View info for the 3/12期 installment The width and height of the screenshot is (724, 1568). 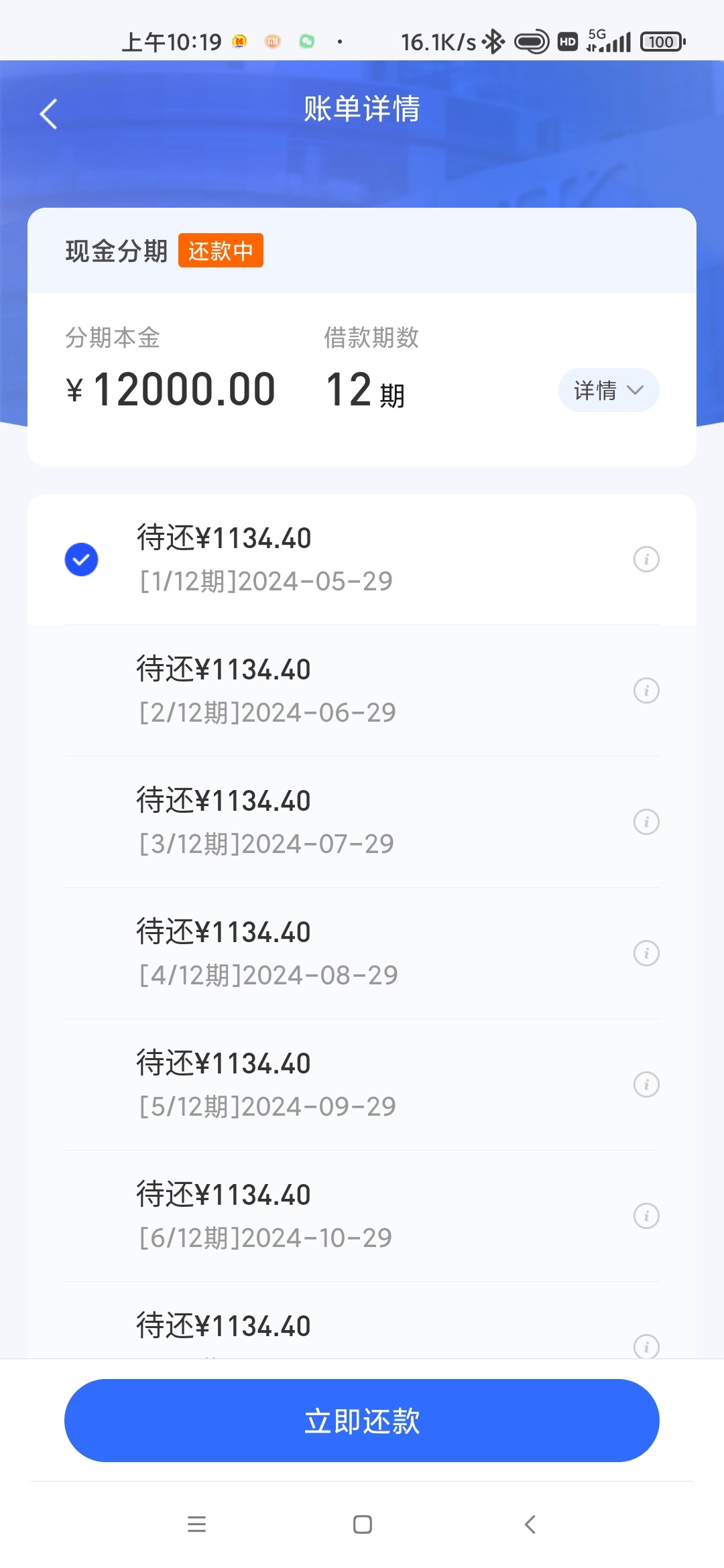pos(646,822)
